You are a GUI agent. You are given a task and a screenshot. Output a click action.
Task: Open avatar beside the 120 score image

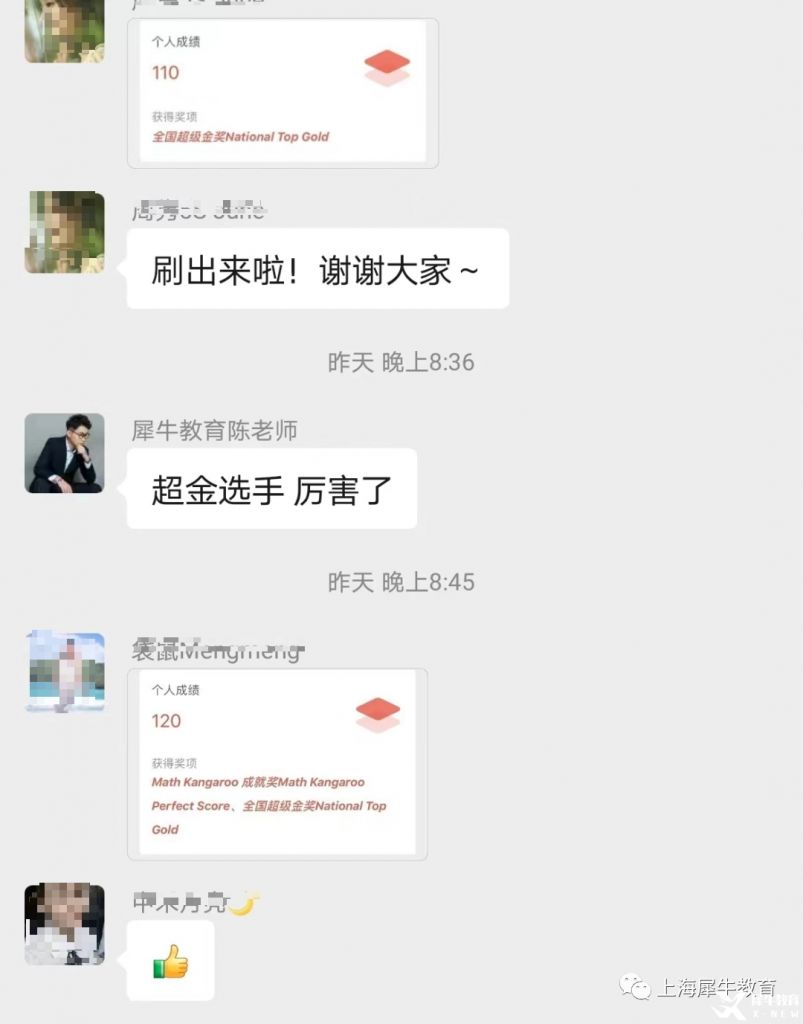point(64,671)
